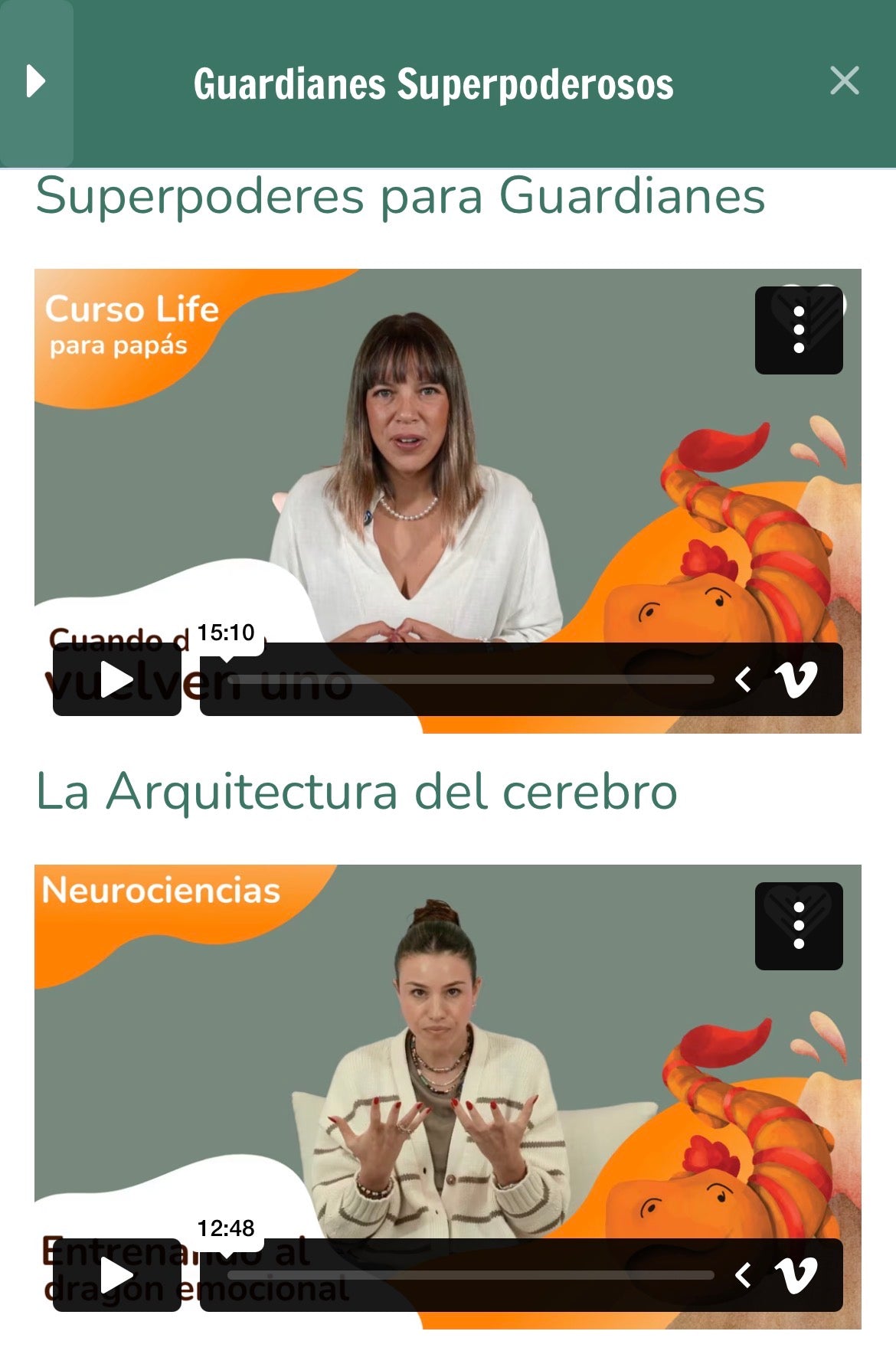Expand the sidebar with the top-left arrow
This screenshot has width=896, height=1354.
point(34,79)
